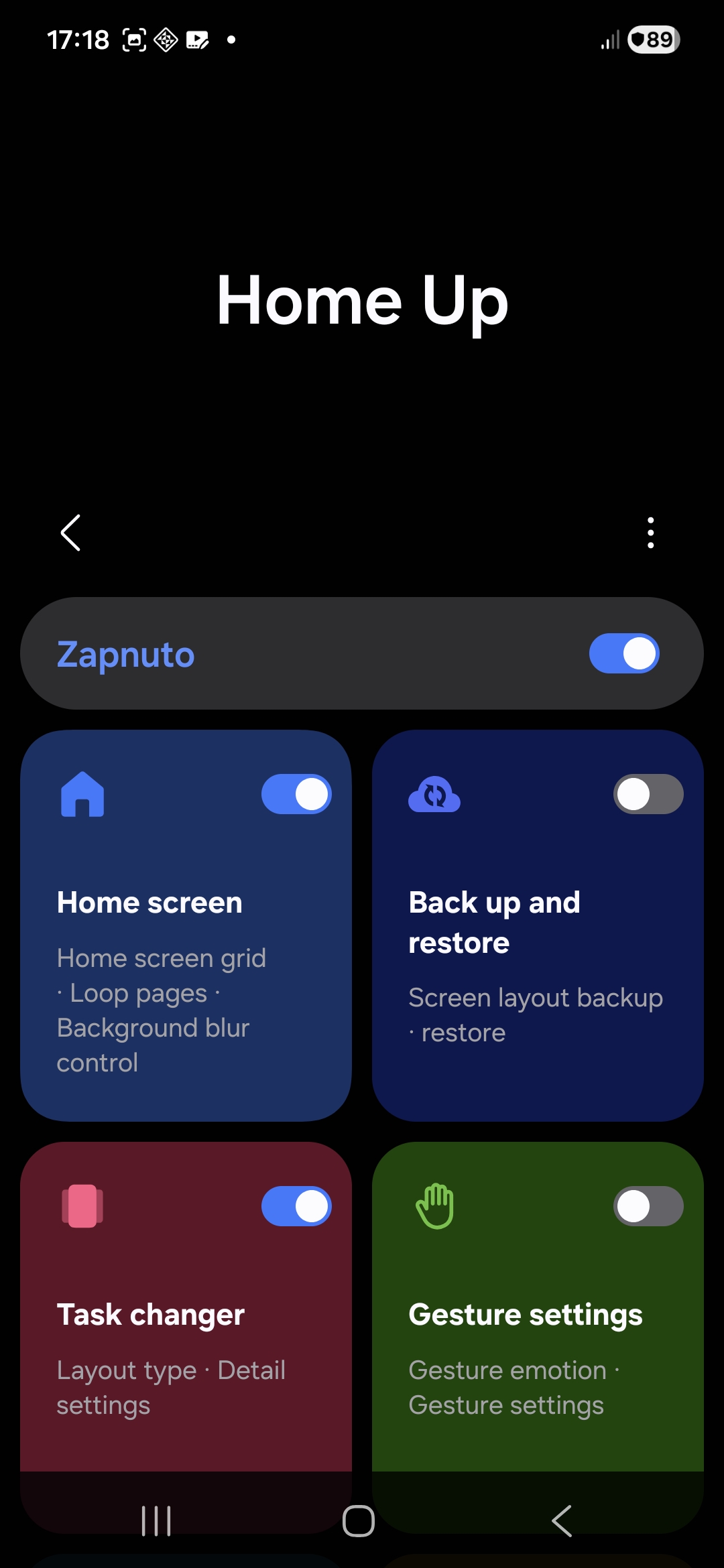This screenshot has height=1568, width=724.
Task: Tap the system home button
Action: pos(359,1521)
